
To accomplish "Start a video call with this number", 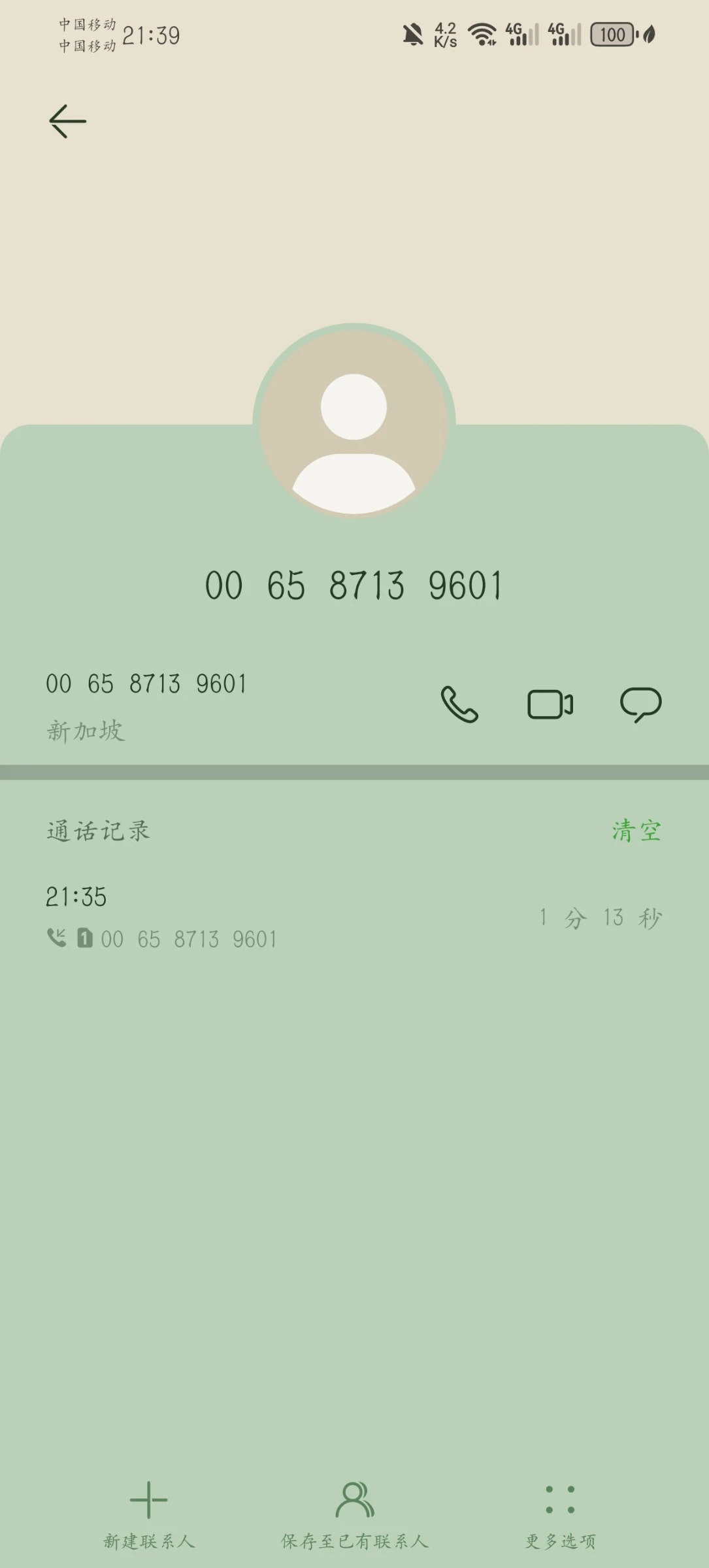I will [549, 704].
